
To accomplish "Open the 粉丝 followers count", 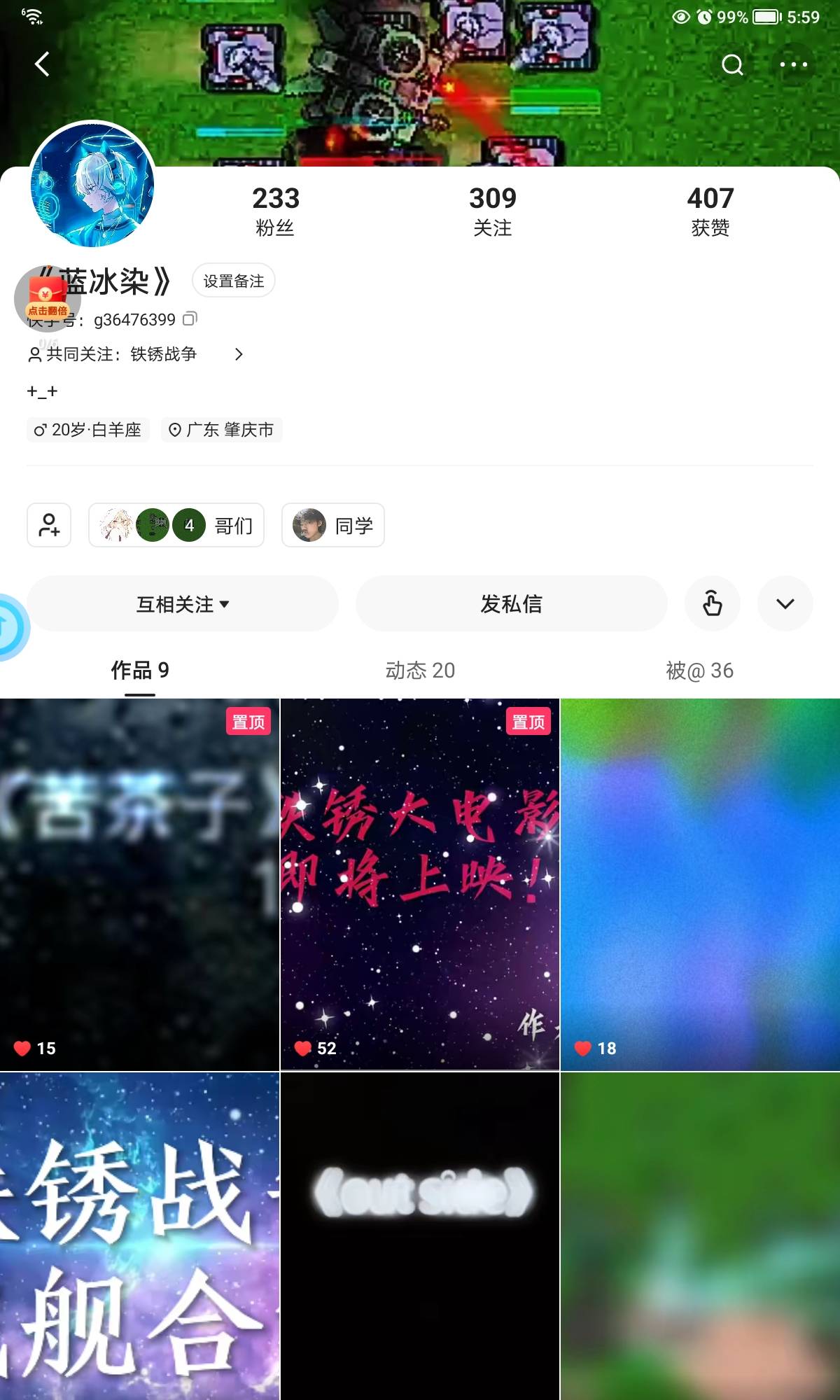I will tap(275, 210).
